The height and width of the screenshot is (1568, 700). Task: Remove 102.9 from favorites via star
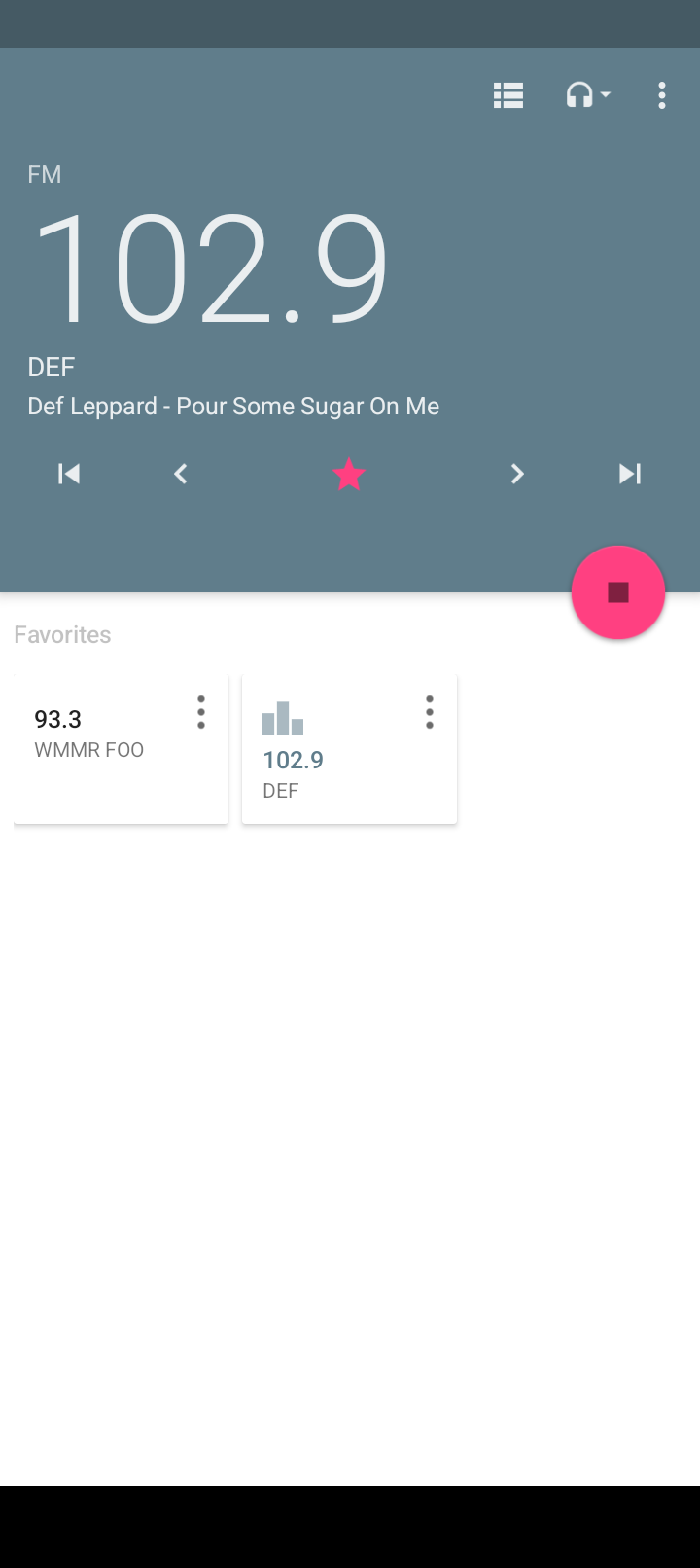348,475
